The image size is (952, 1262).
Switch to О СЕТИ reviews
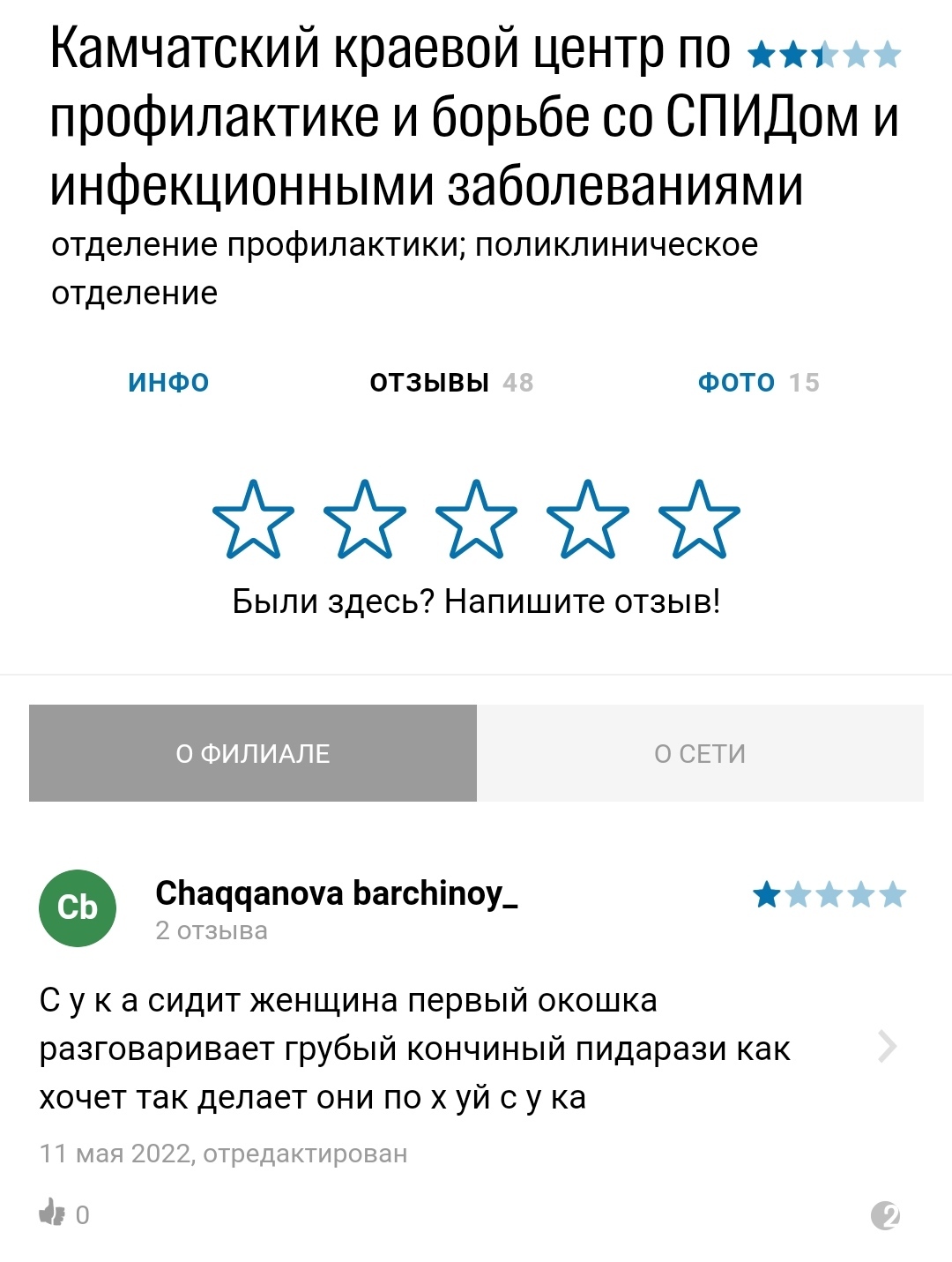coord(700,753)
